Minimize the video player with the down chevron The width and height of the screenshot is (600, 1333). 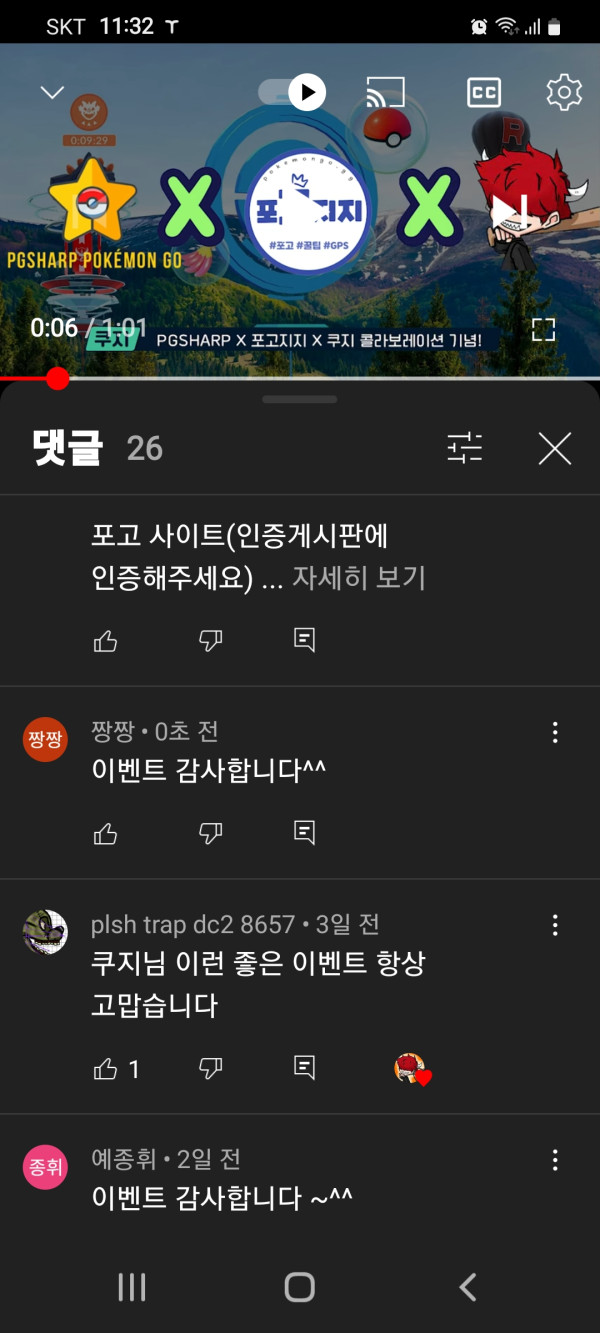coord(52,93)
